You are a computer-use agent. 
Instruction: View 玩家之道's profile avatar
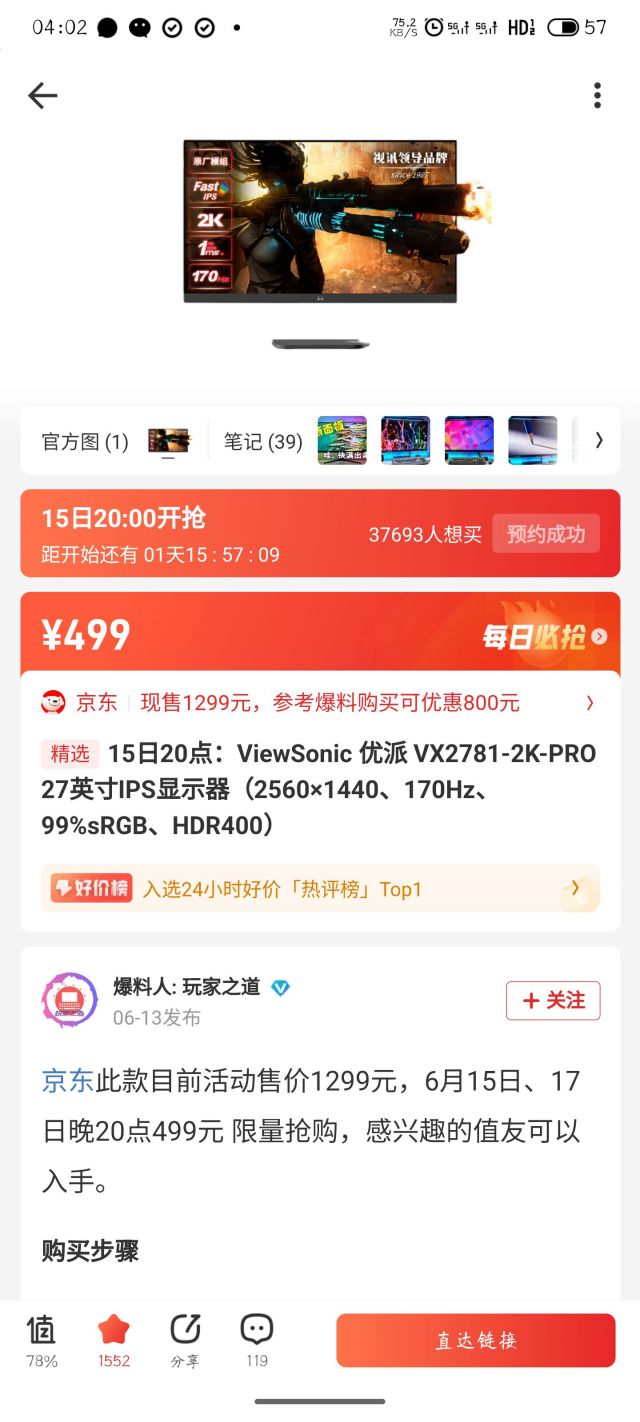(x=69, y=1000)
